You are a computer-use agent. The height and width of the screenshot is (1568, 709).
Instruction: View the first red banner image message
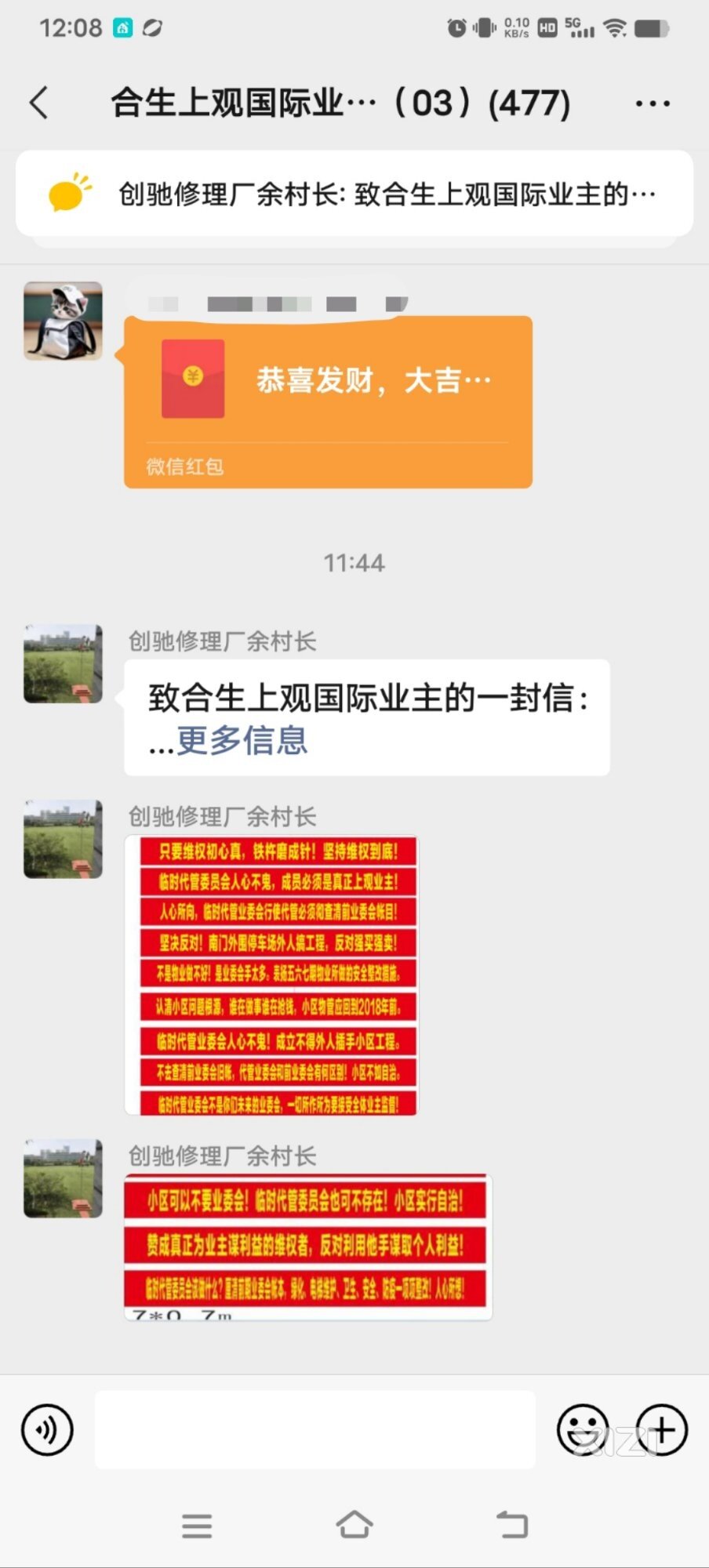271,975
